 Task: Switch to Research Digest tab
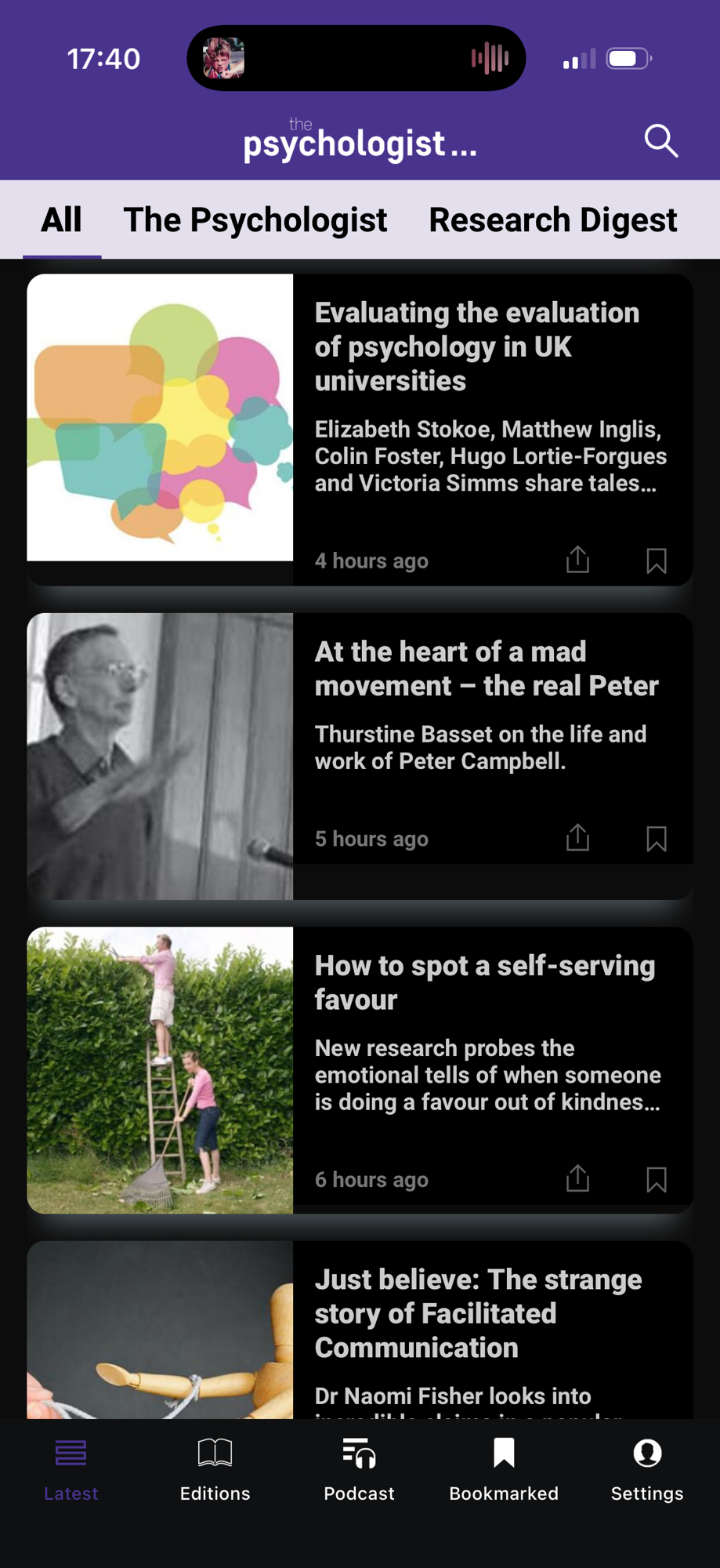pyautogui.click(x=552, y=220)
